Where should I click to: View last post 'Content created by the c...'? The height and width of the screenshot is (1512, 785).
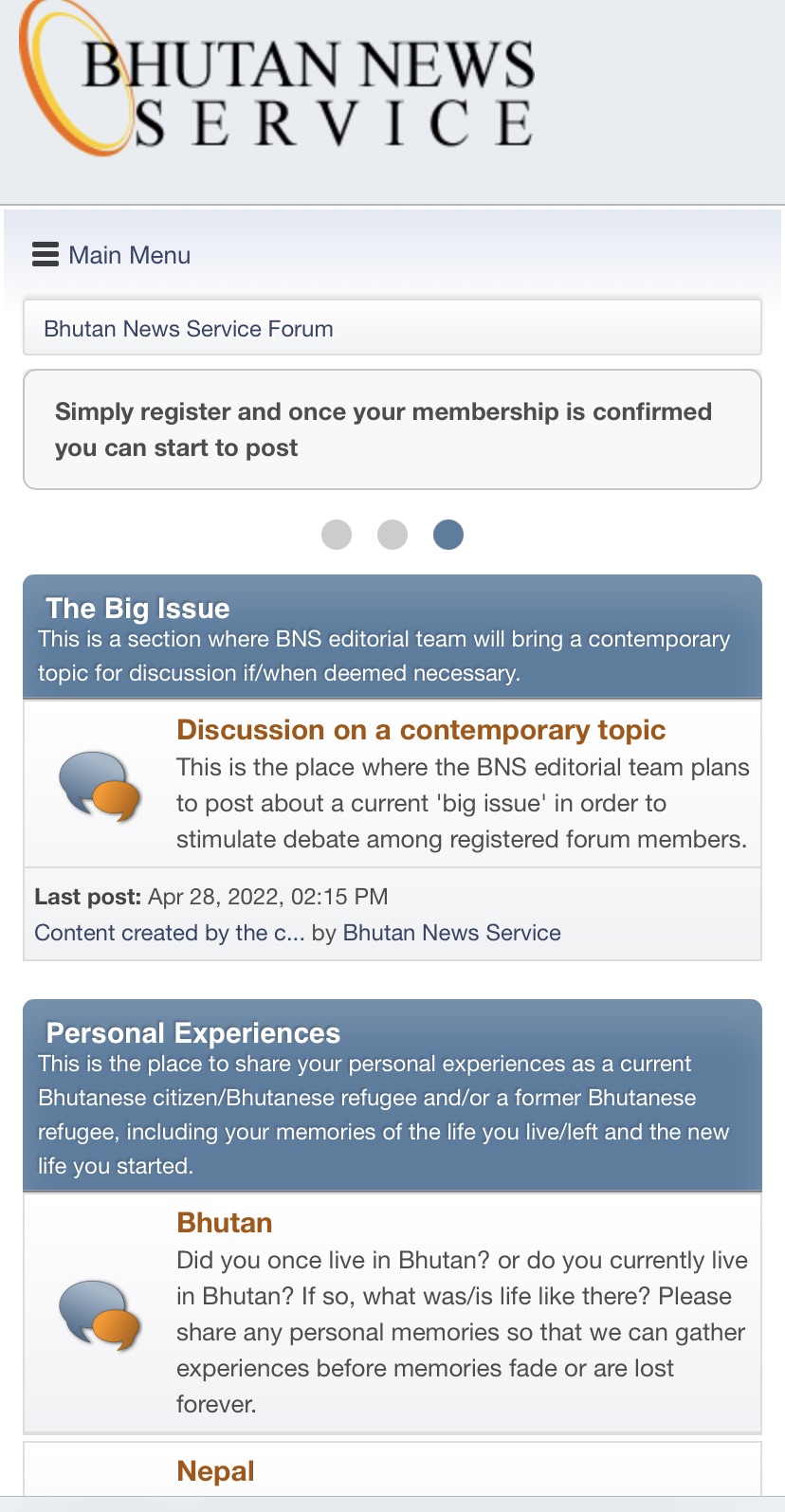[170, 933]
